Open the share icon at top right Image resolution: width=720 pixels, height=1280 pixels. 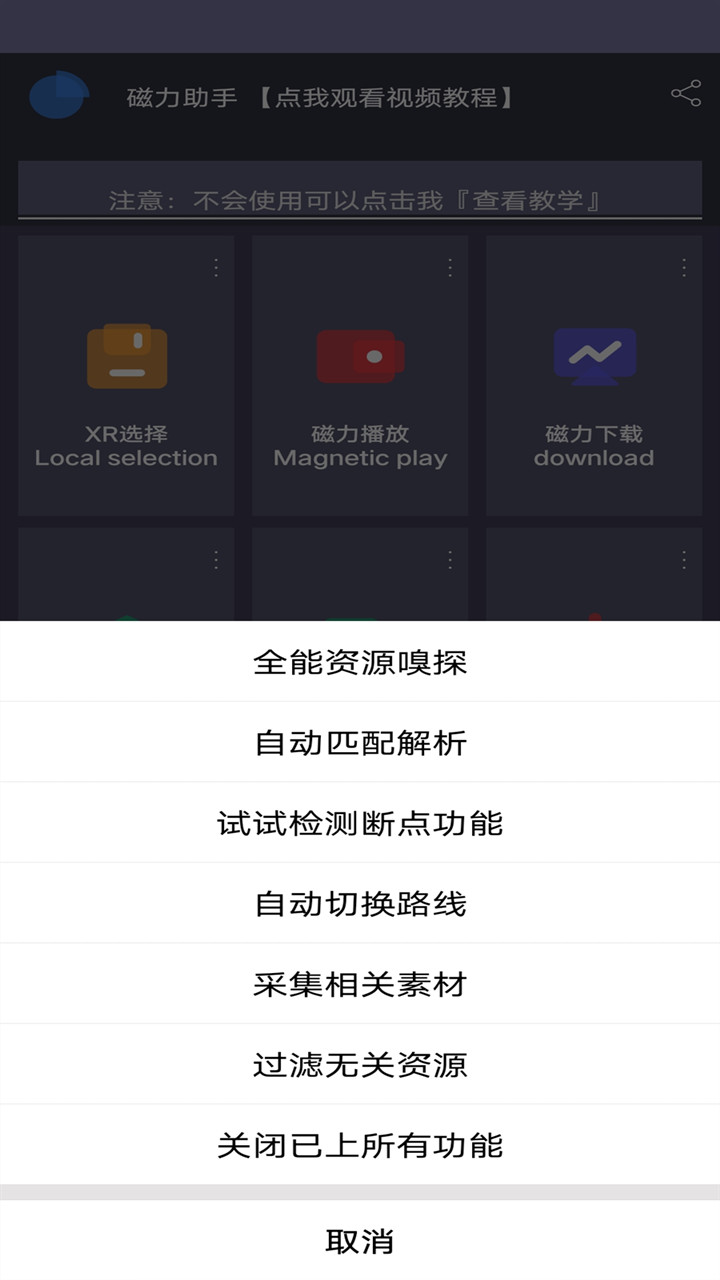click(x=684, y=95)
